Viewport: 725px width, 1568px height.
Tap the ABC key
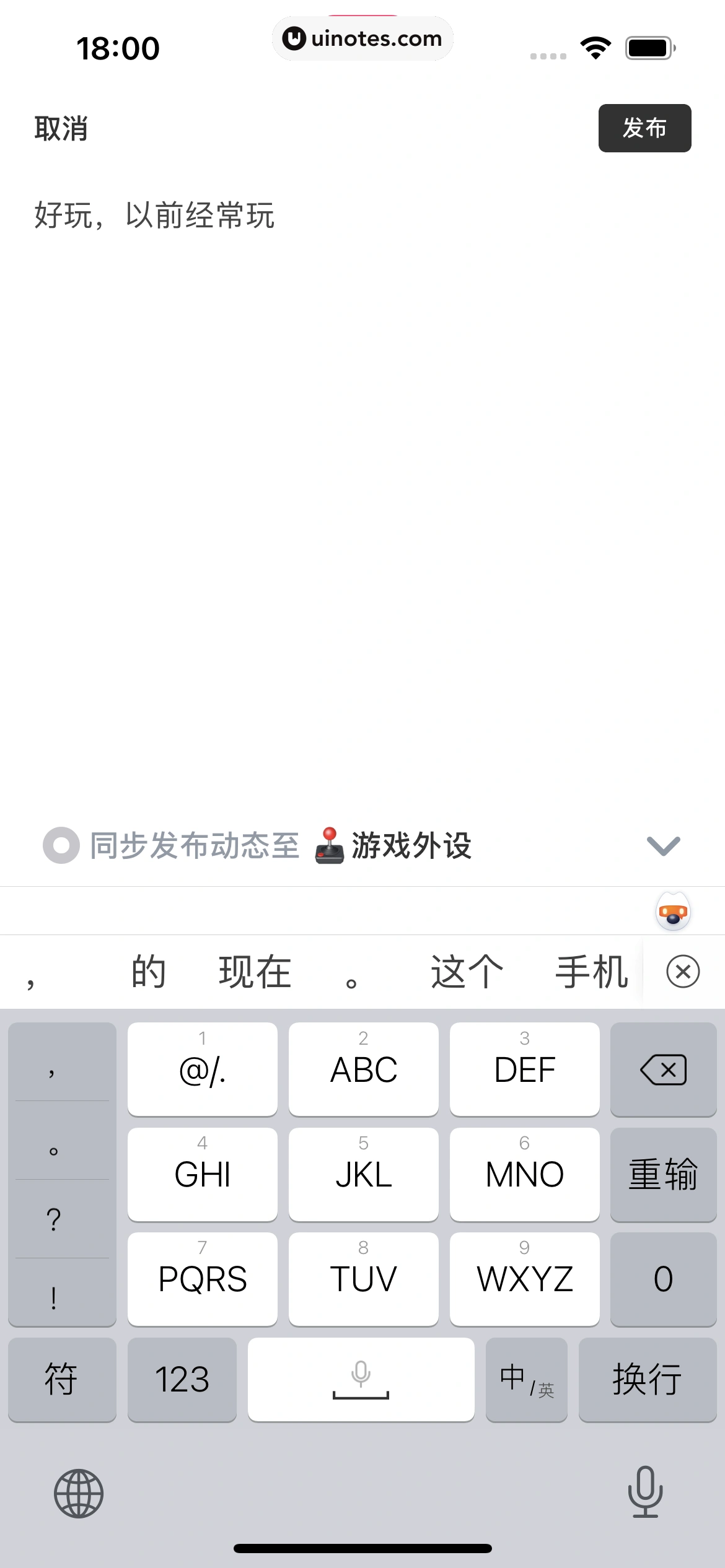(363, 1069)
